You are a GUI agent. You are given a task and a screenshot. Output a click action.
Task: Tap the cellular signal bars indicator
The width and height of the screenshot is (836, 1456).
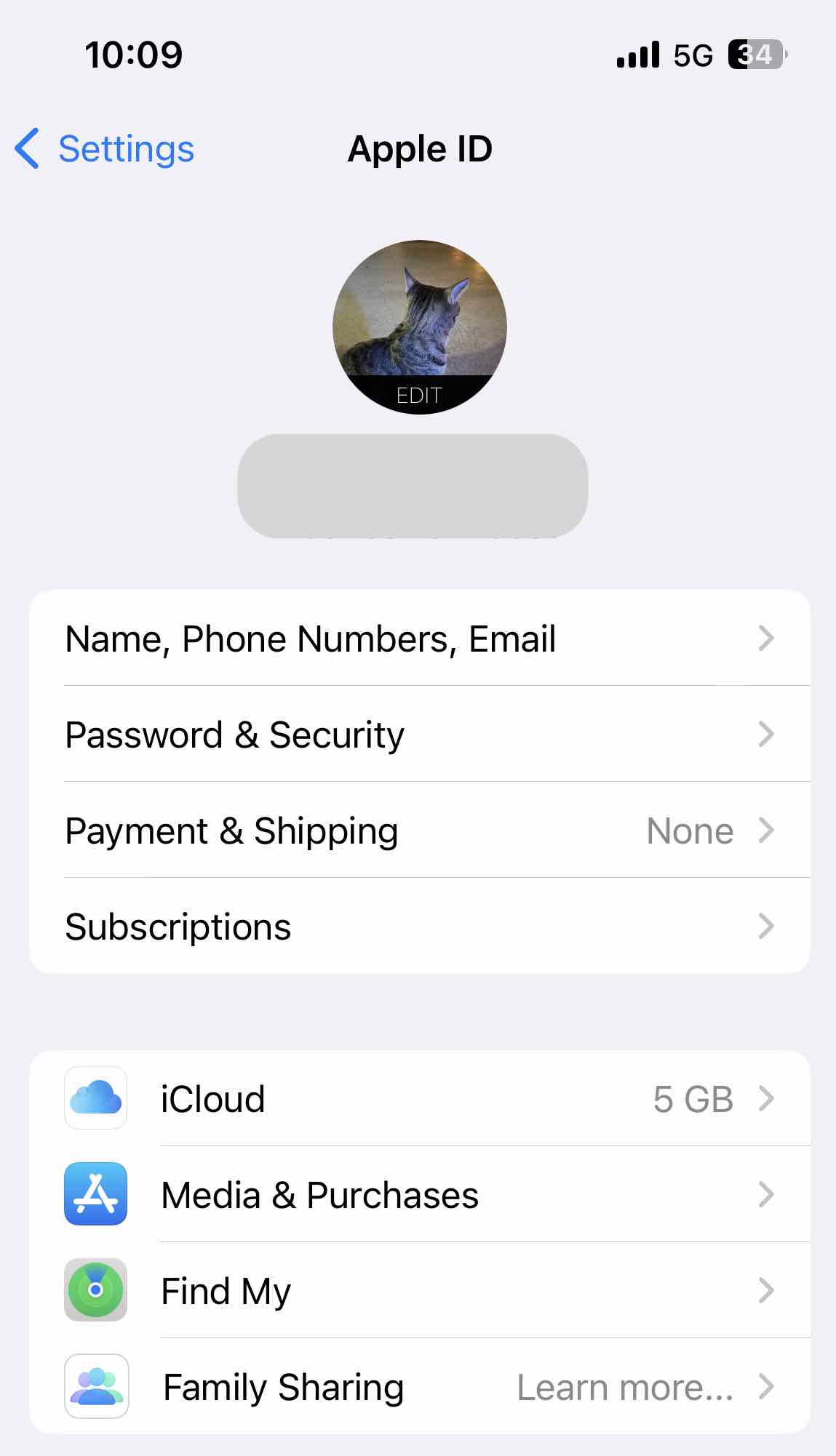click(636, 55)
